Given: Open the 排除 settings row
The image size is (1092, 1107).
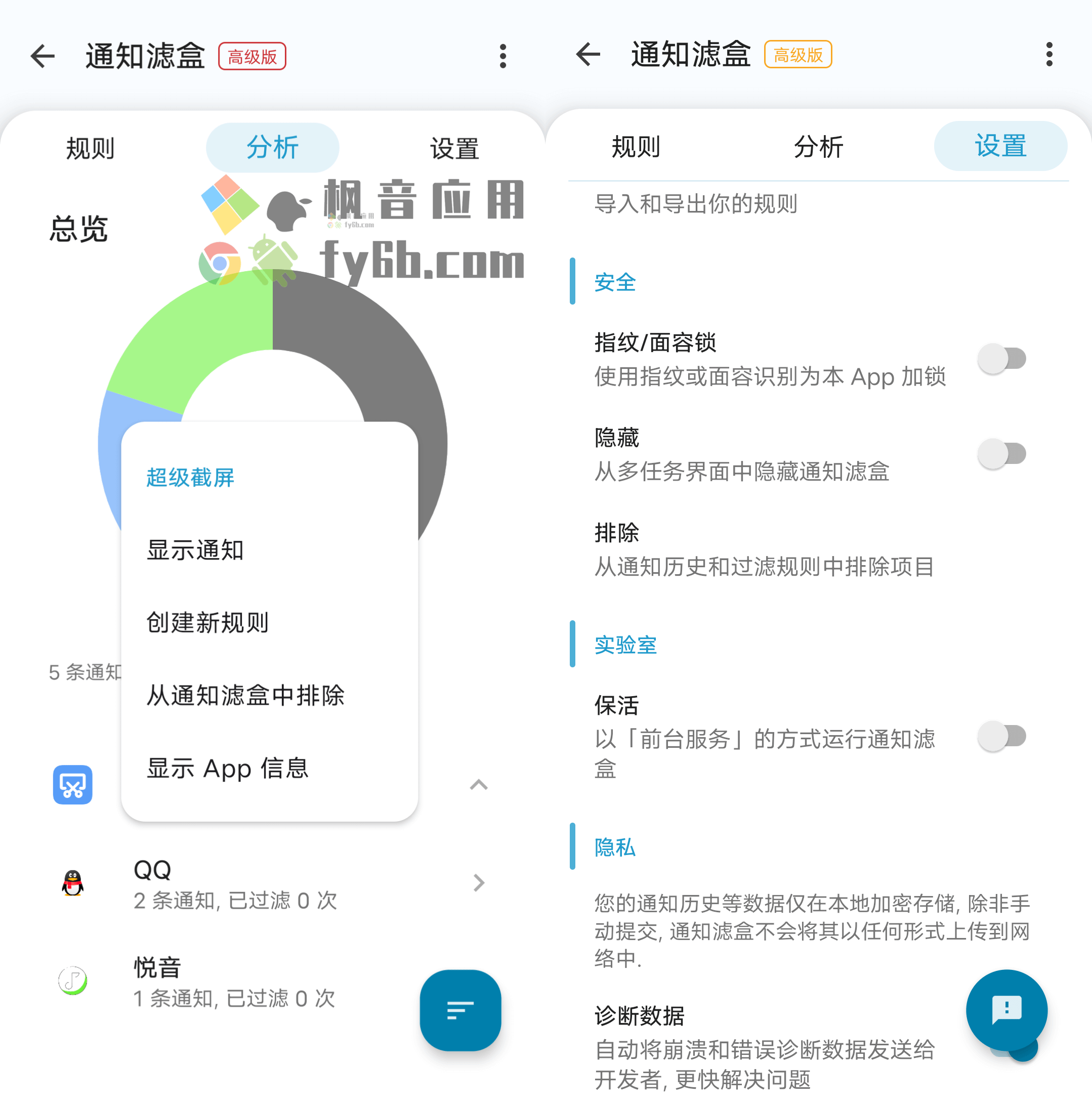Looking at the screenshot, I should pos(764,550).
